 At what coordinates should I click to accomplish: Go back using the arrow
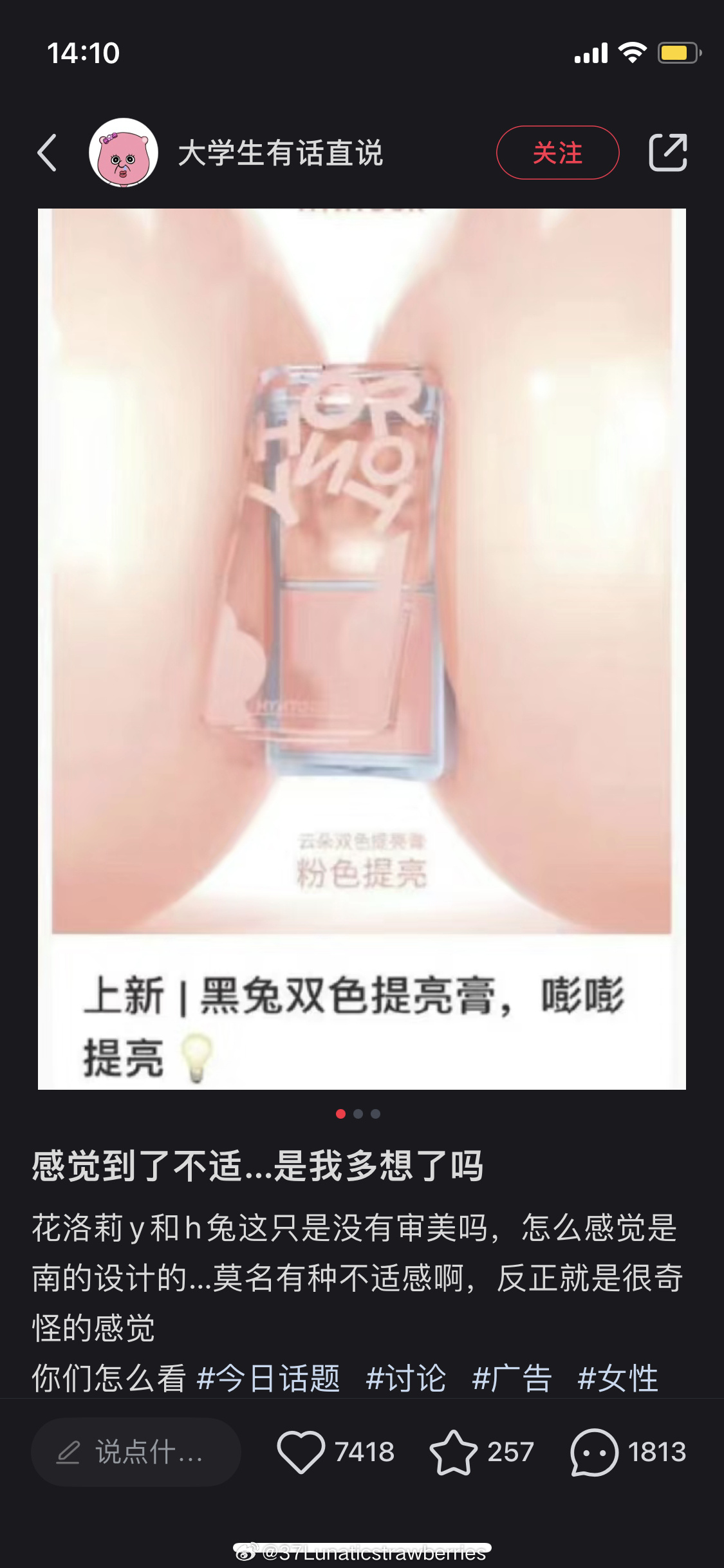(x=47, y=153)
